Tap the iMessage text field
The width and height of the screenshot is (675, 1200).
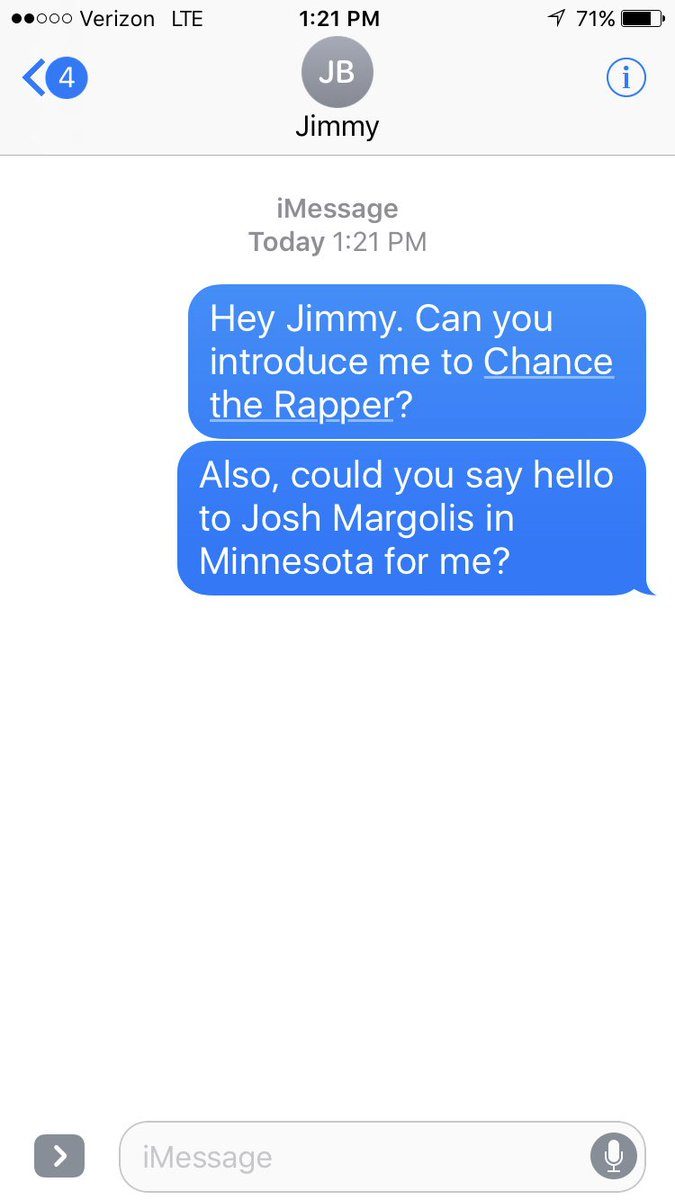pyautogui.click(x=381, y=1157)
